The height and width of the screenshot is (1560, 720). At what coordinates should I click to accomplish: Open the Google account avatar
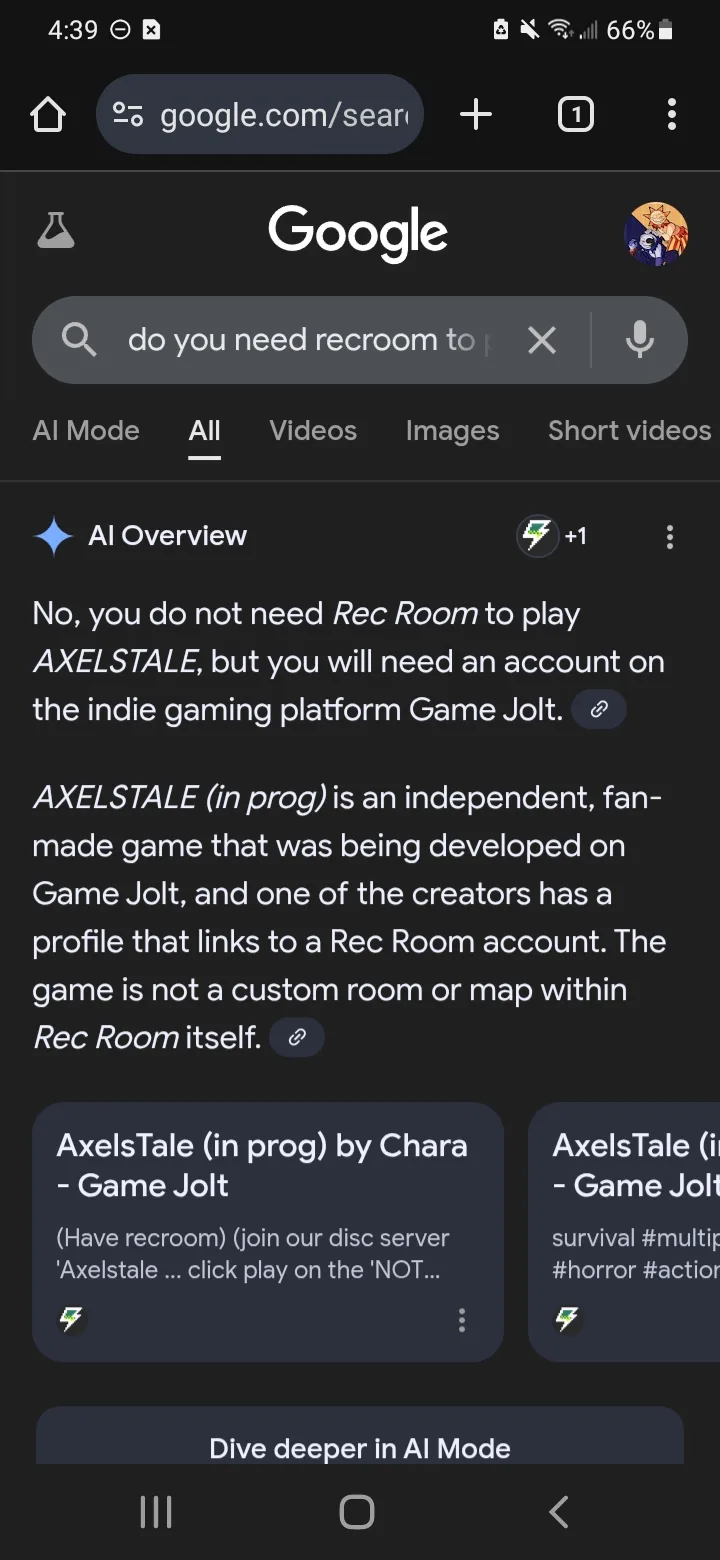click(656, 233)
